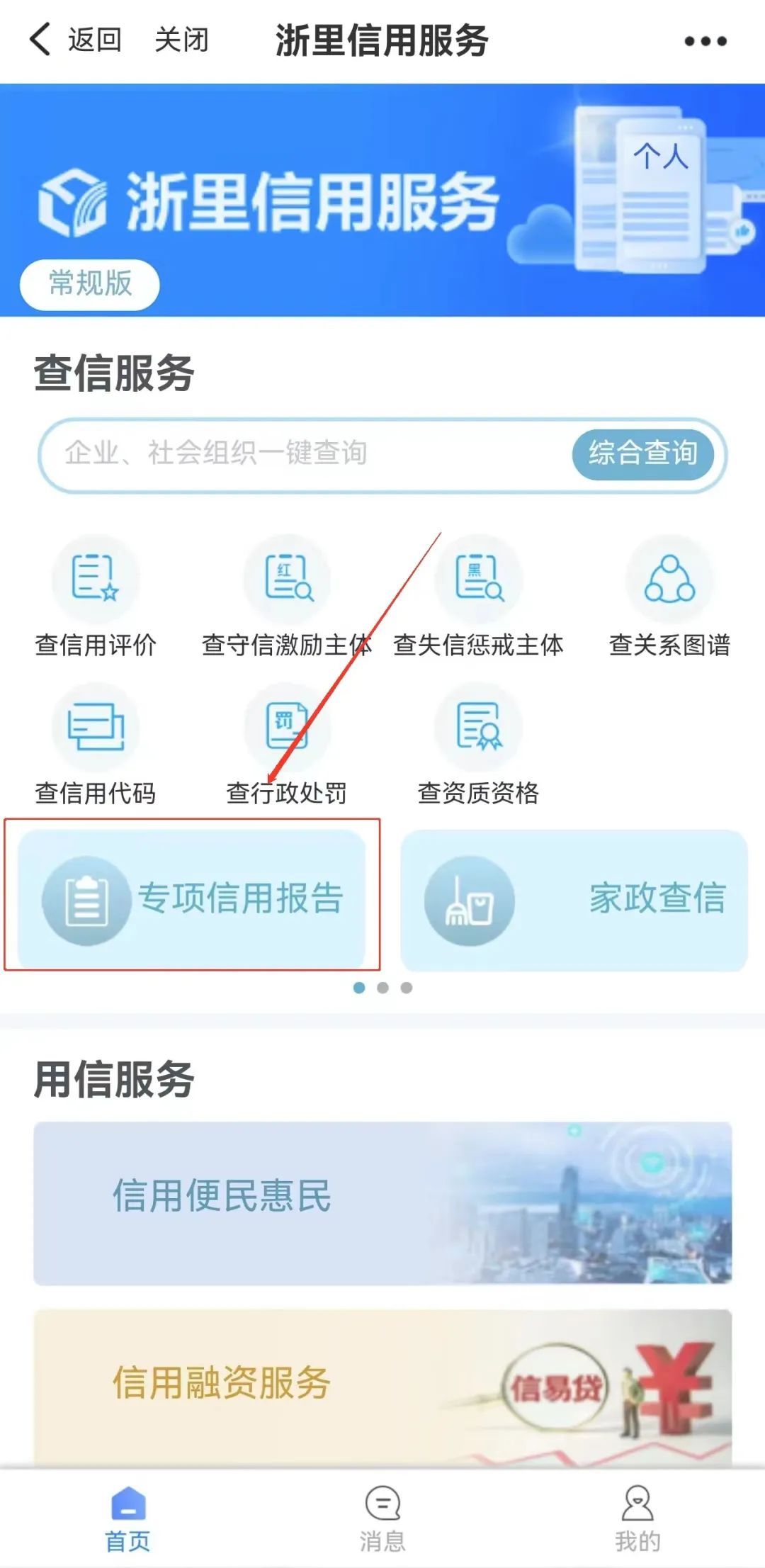
Task: Close the page with 关闭
Action: [181, 40]
